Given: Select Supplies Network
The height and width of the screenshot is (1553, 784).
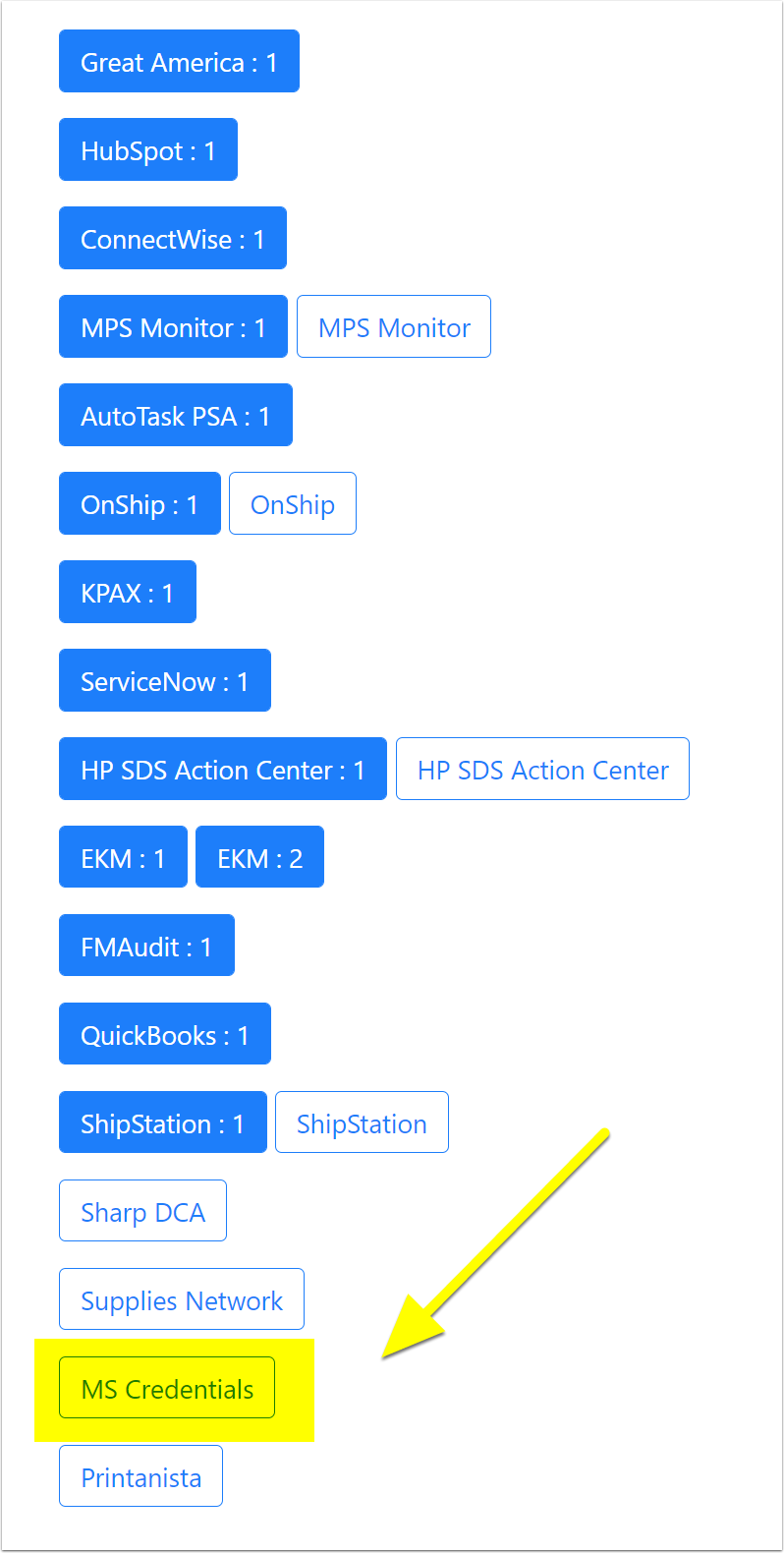Looking at the screenshot, I should pyautogui.click(x=182, y=1299).
